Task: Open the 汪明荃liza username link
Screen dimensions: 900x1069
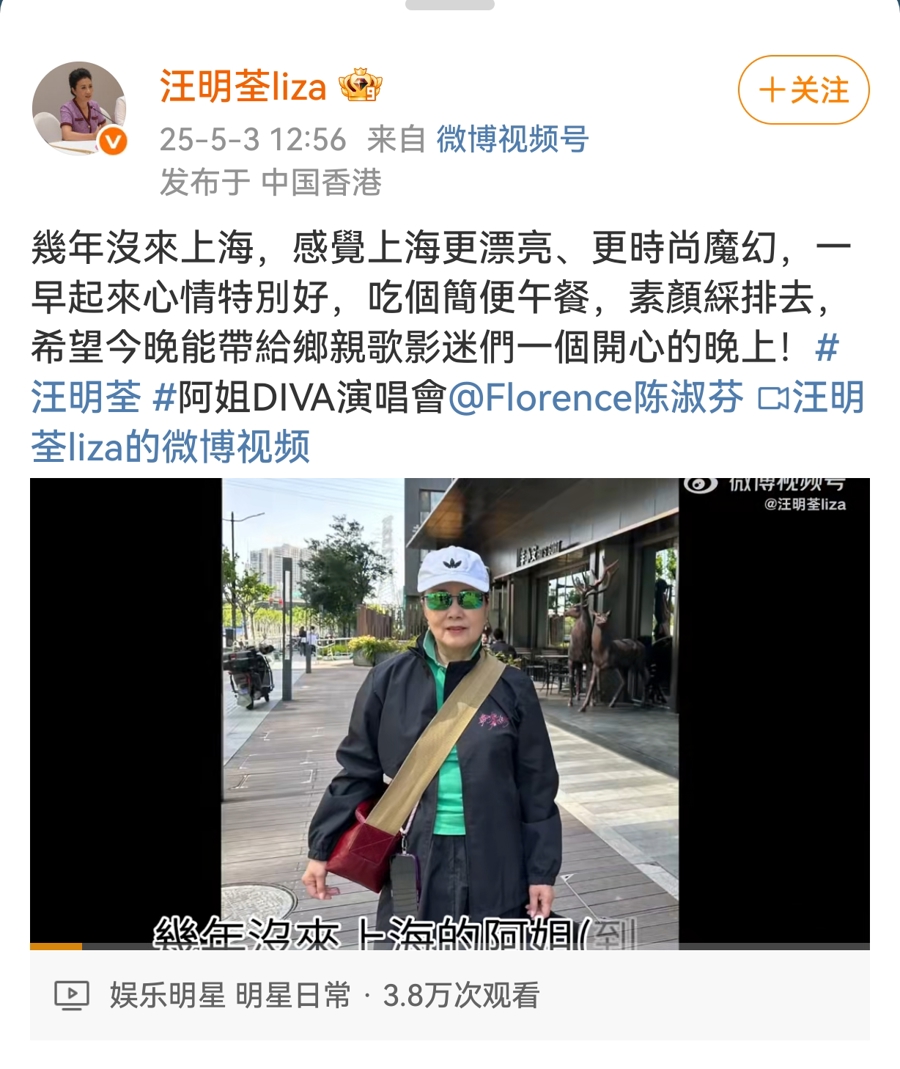Action: [x=243, y=87]
